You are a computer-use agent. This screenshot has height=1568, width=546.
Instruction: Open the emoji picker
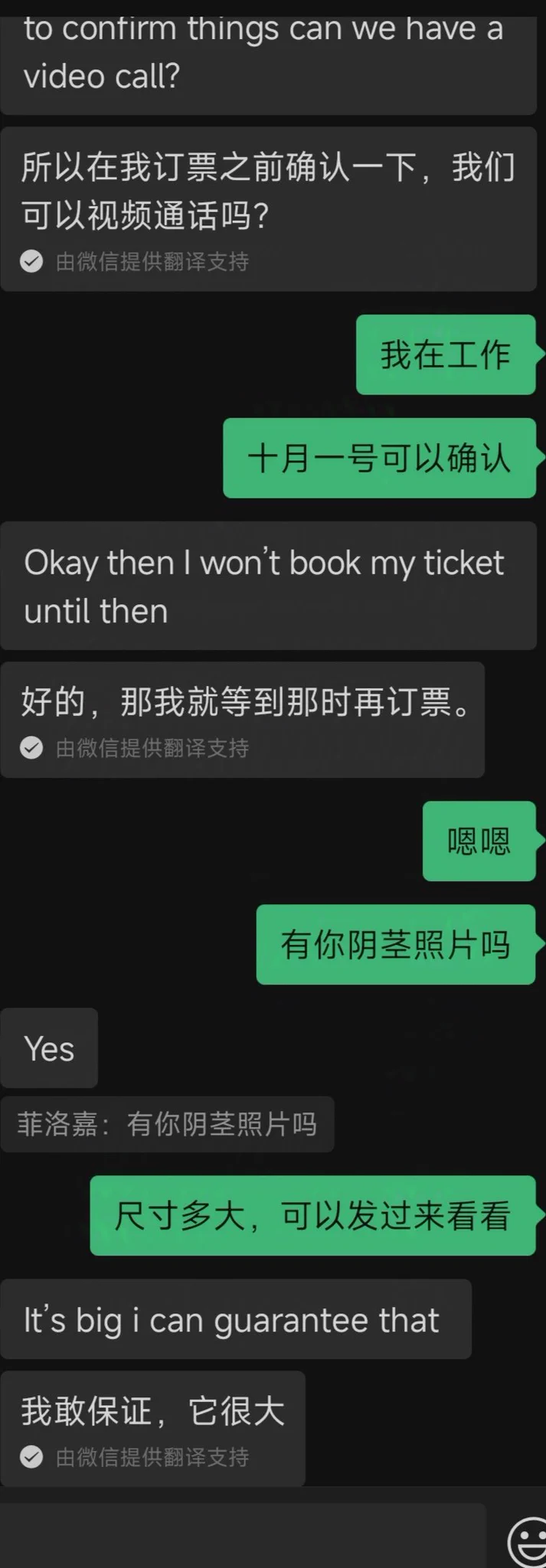click(x=528, y=1540)
